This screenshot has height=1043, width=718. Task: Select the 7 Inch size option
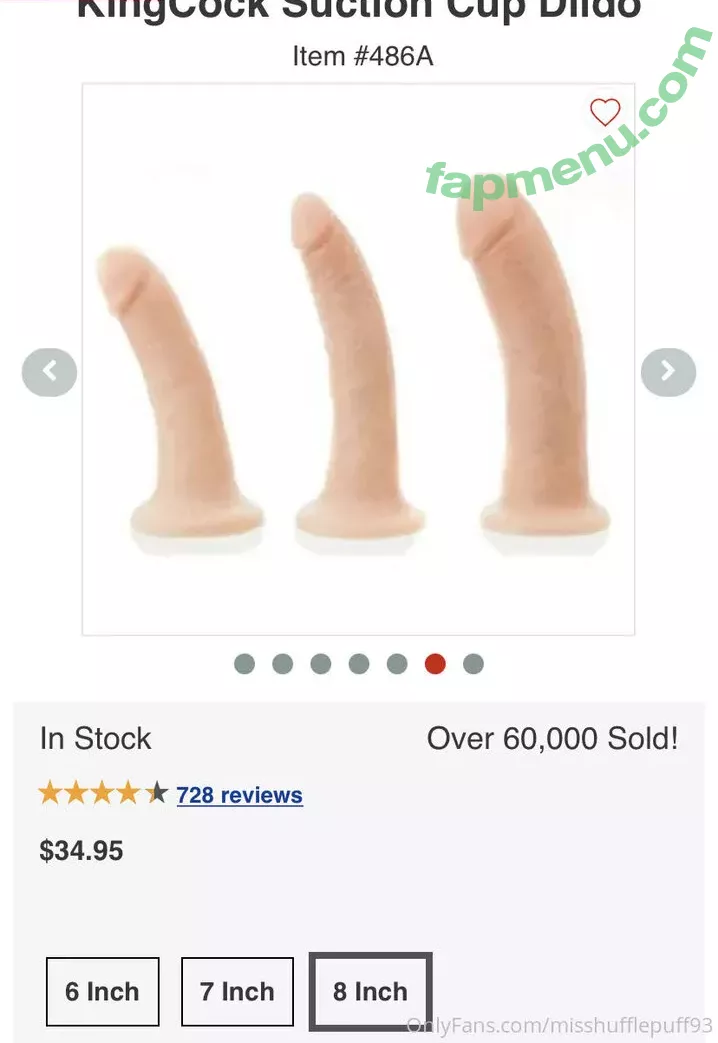(x=237, y=991)
